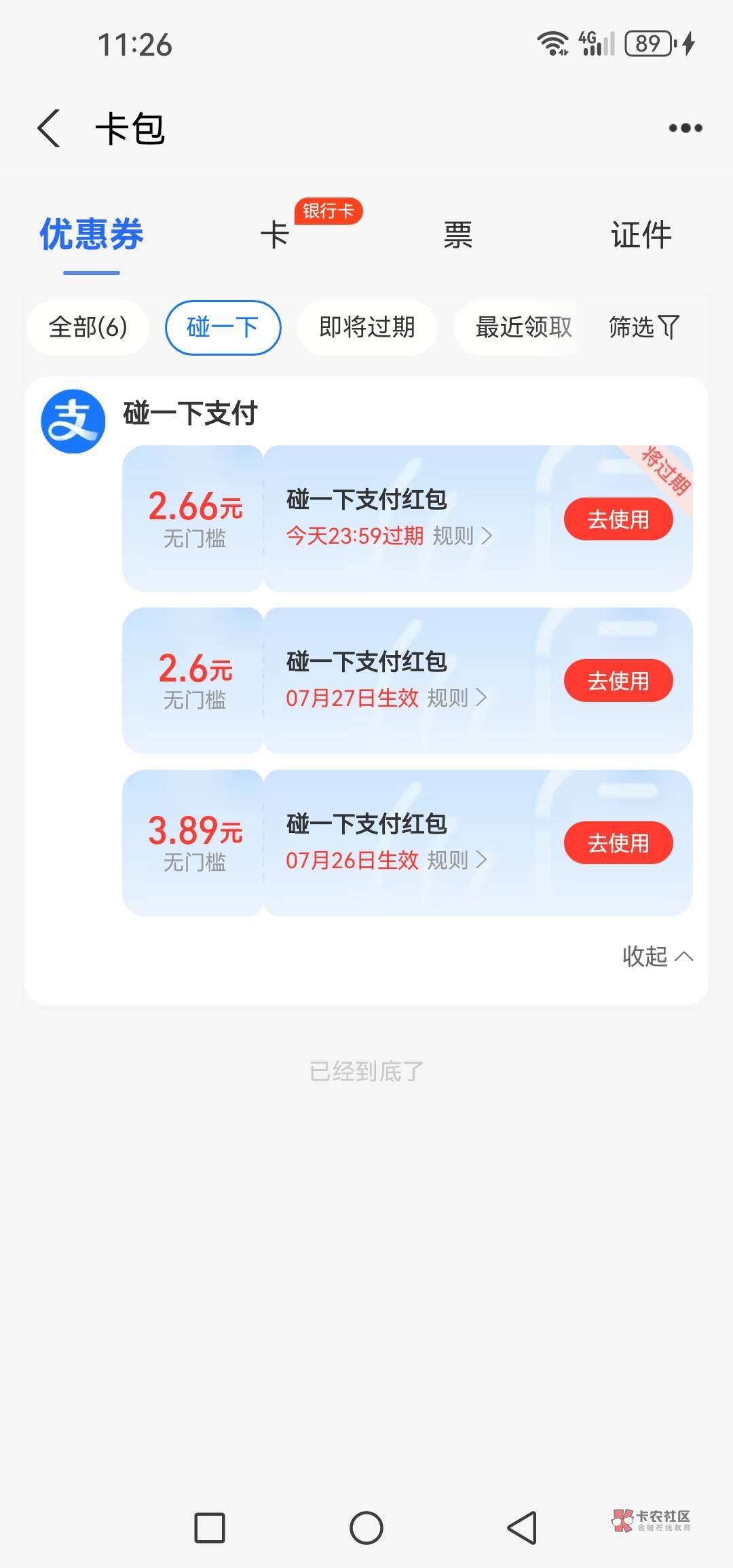This screenshot has height=1568, width=733.
Task: Select the 优惠券 tab
Action: pyautogui.click(x=92, y=236)
